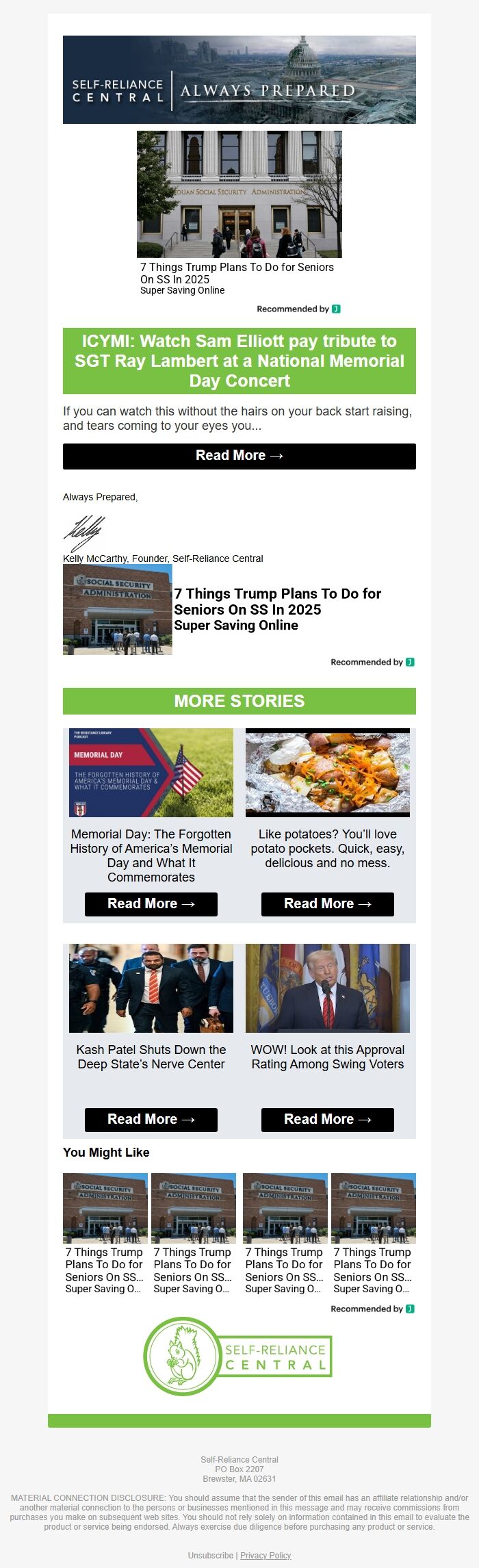Unsubscribe from this newsletter

click(x=211, y=1555)
